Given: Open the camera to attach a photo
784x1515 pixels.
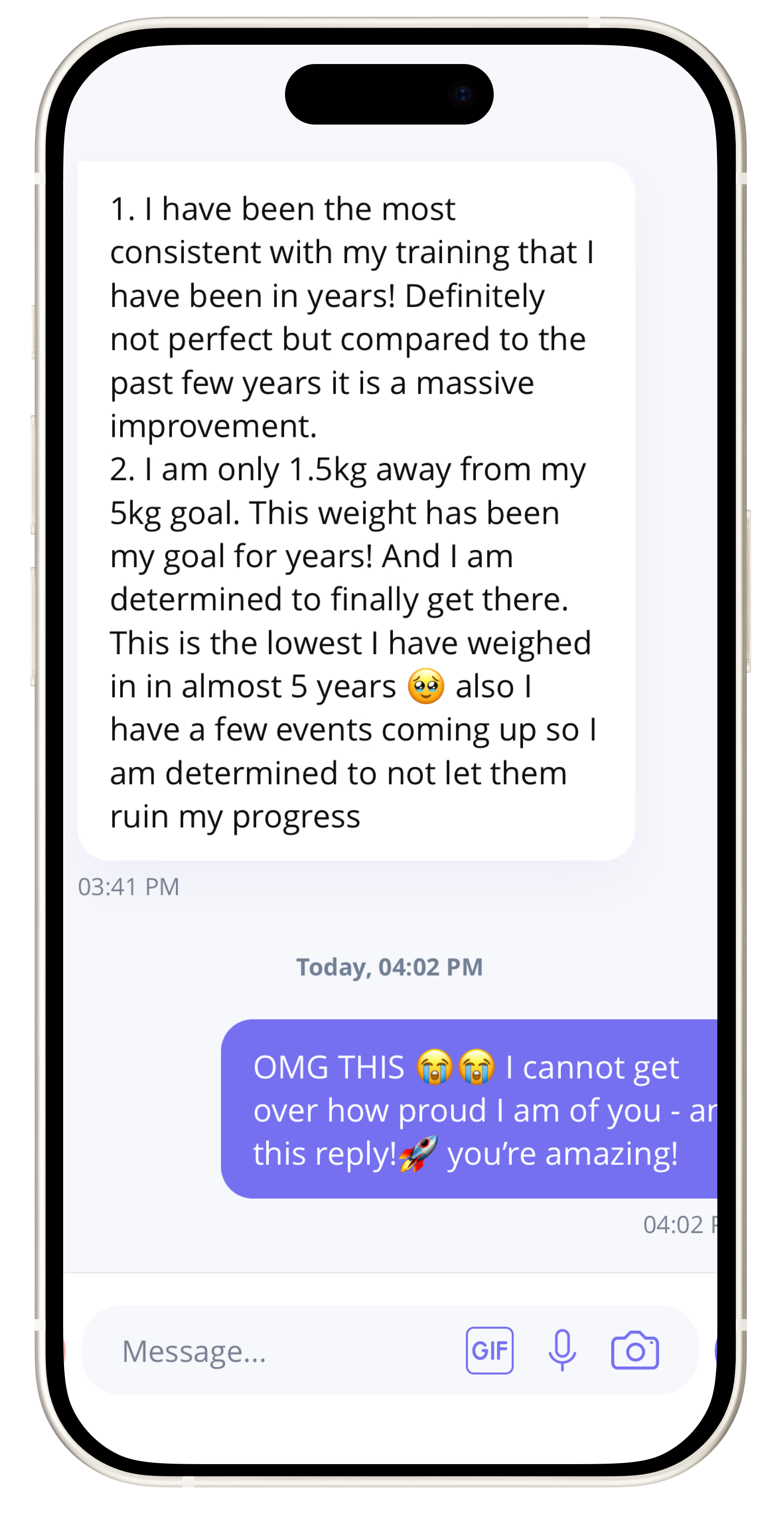Looking at the screenshot, I should 634,1351.
